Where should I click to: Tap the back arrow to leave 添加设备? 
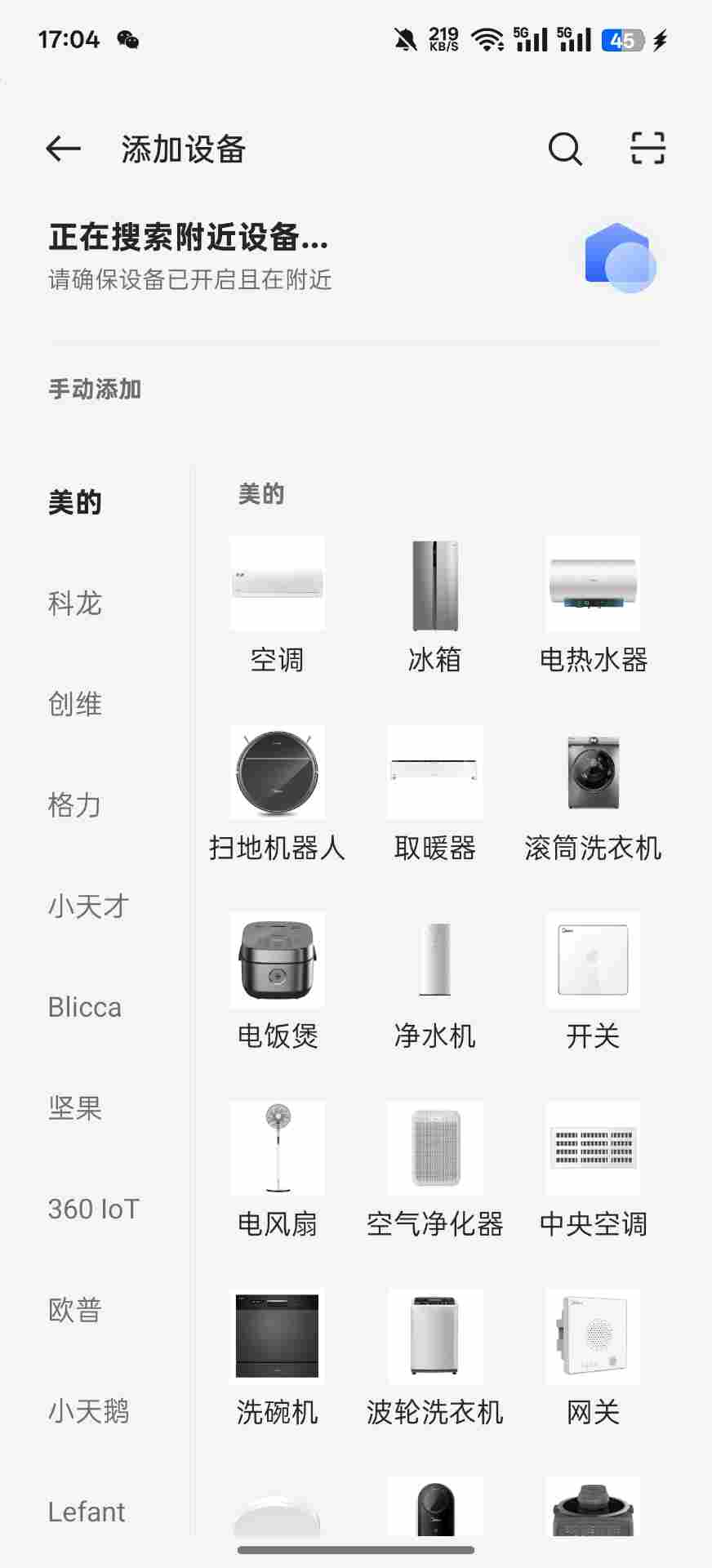tap(61, 149)
